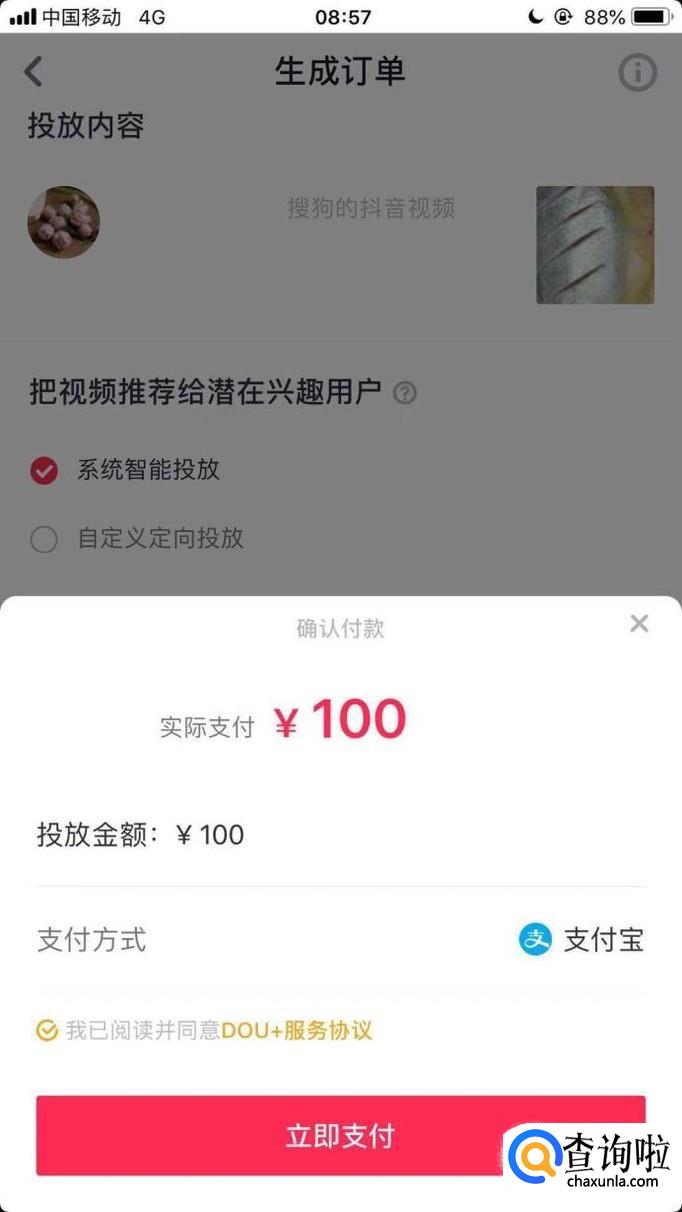Toggle the agreement checkbox for the DOU+ terms
The width and height of the screenshot is (682, 1212).
(x=47, y=1030)
